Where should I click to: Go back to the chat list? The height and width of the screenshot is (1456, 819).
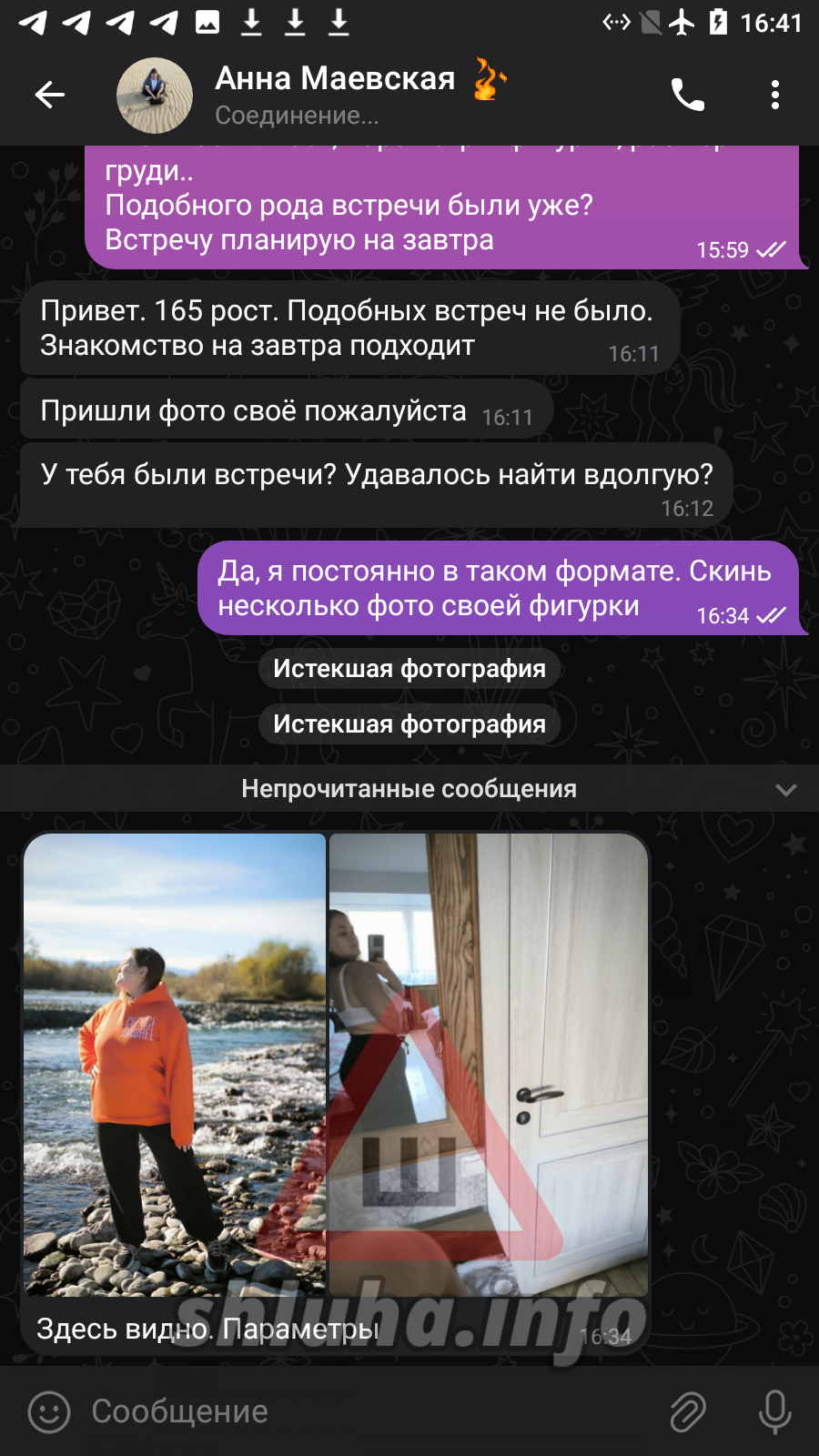pos(50,95)
